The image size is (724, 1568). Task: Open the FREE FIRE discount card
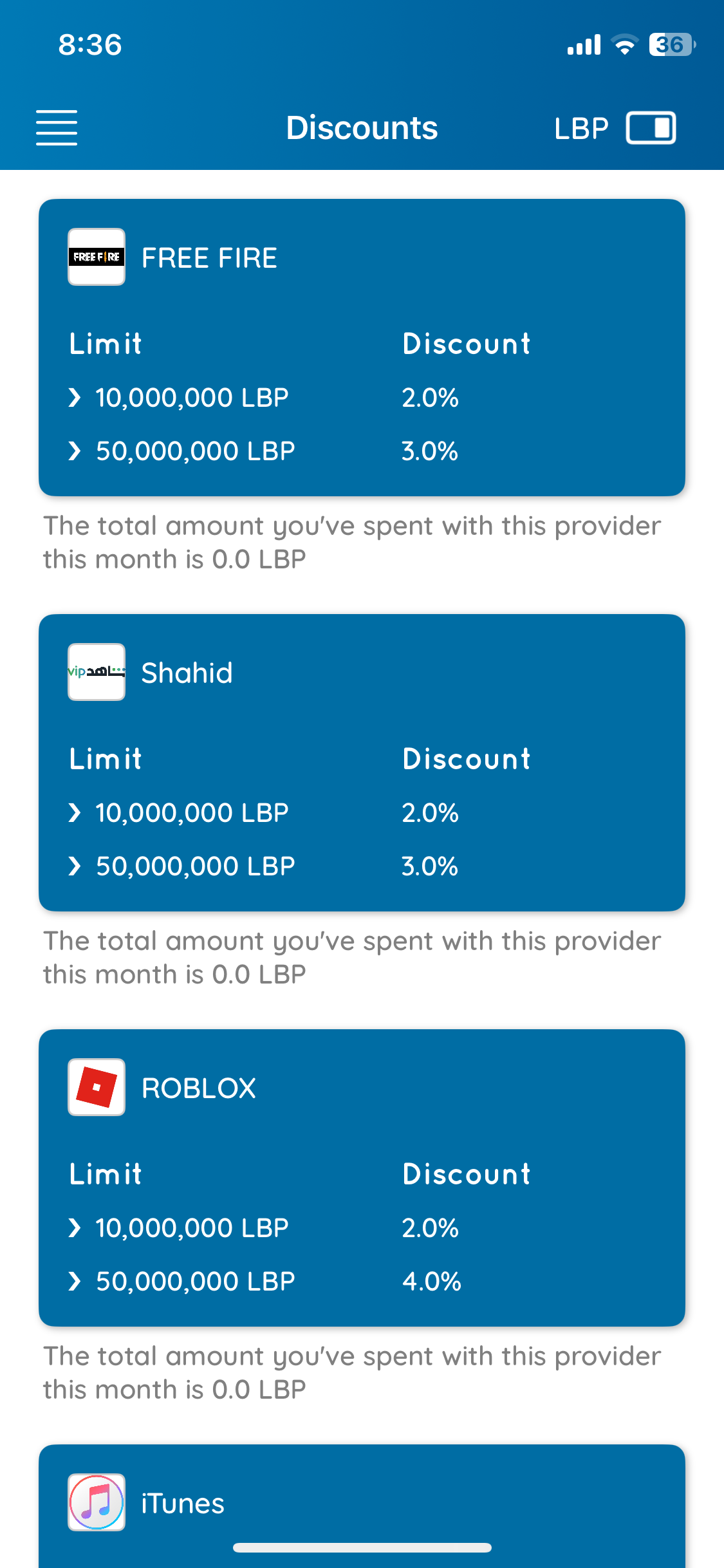click(362, 348)
